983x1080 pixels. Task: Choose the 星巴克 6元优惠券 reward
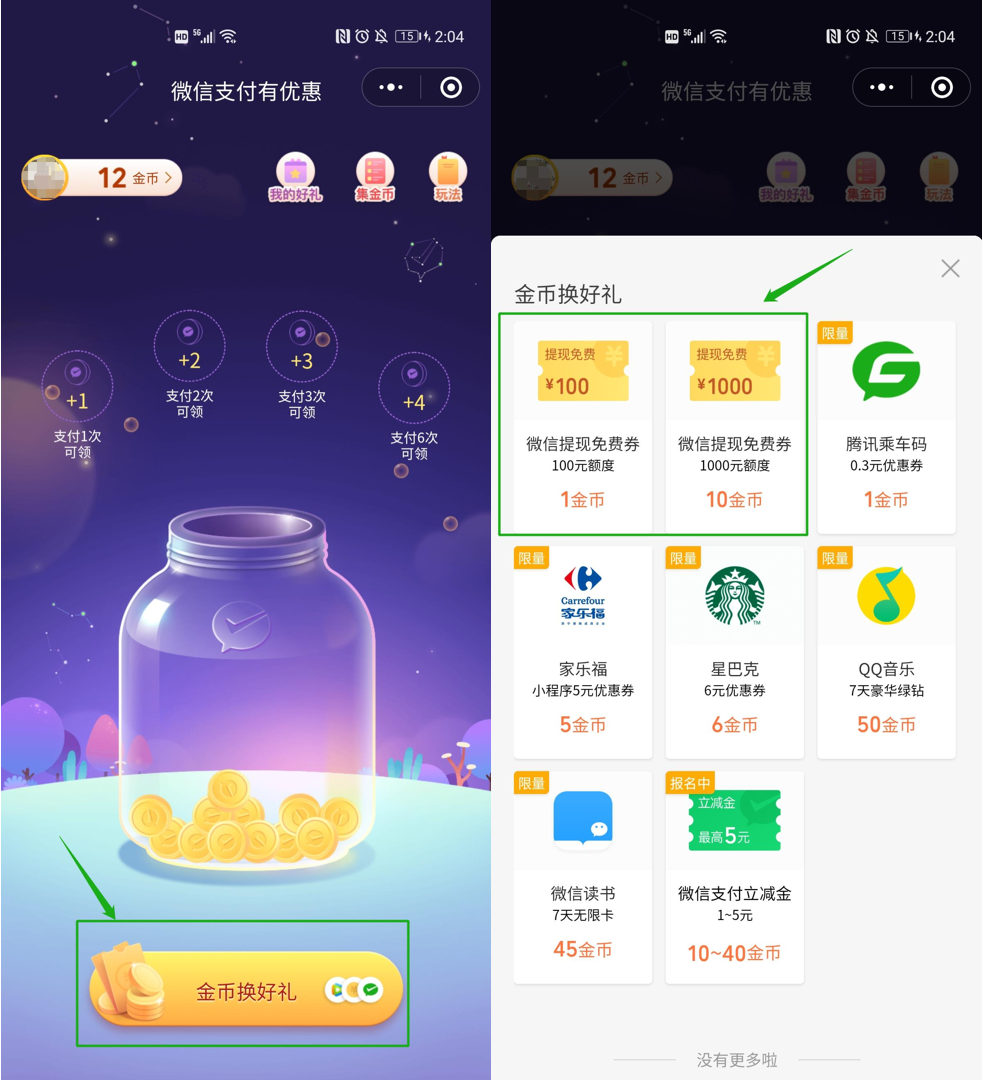pos(734,651)
